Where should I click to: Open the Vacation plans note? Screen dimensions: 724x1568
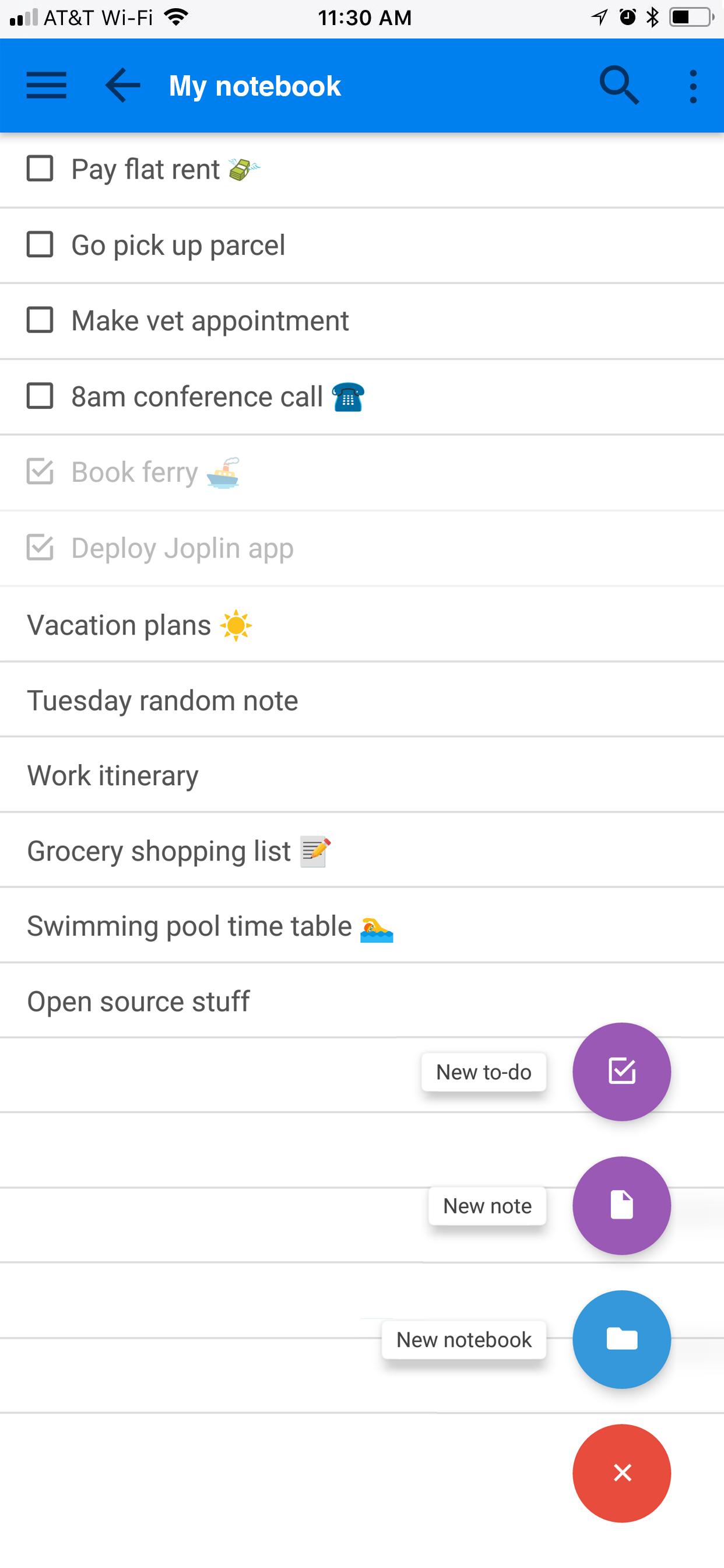point(362,625)
